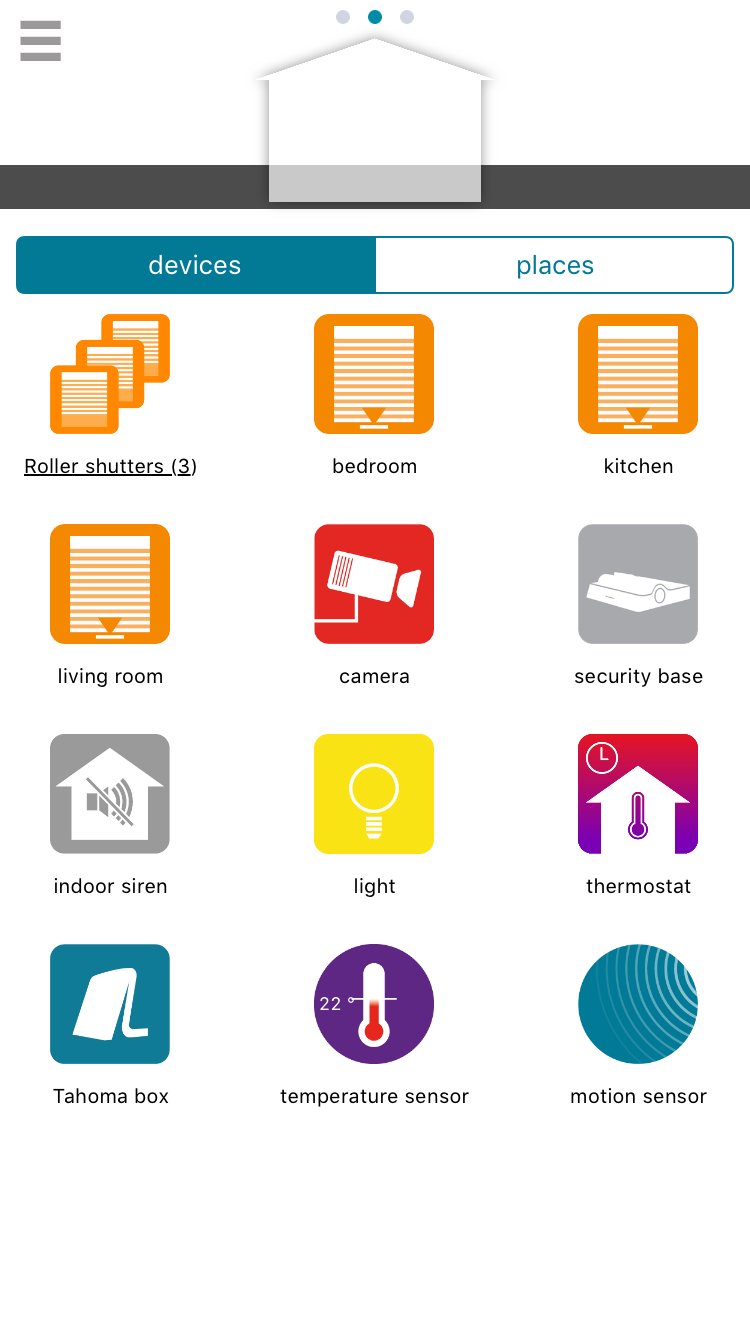This screenshot has width=750, height=1334.
Task: Switch to the places tab
Action: [x=554, y=265]
